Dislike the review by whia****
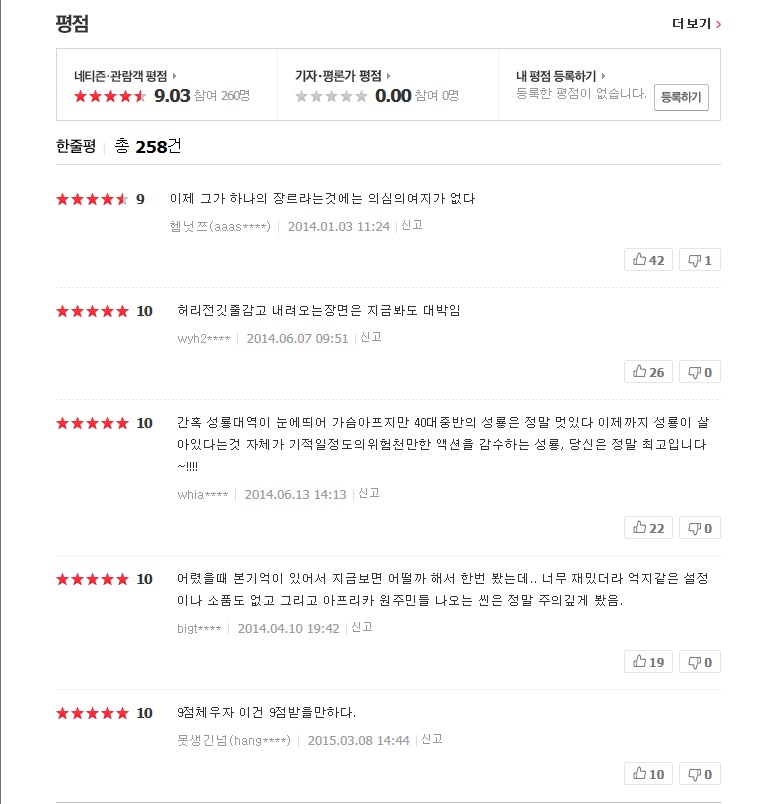The width and height of the screenshot is (774, 804). click(700, 528)
